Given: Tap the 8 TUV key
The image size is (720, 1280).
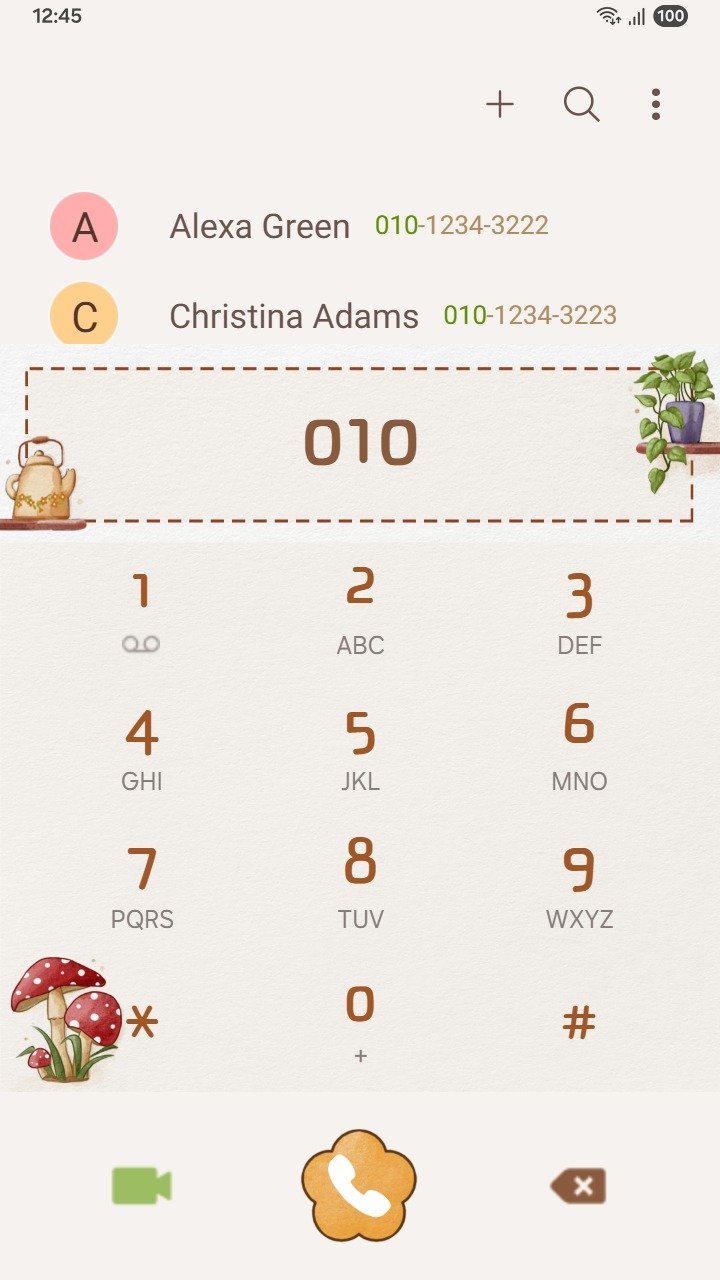Looking at the screenshot, I should [x=360, y=885].
